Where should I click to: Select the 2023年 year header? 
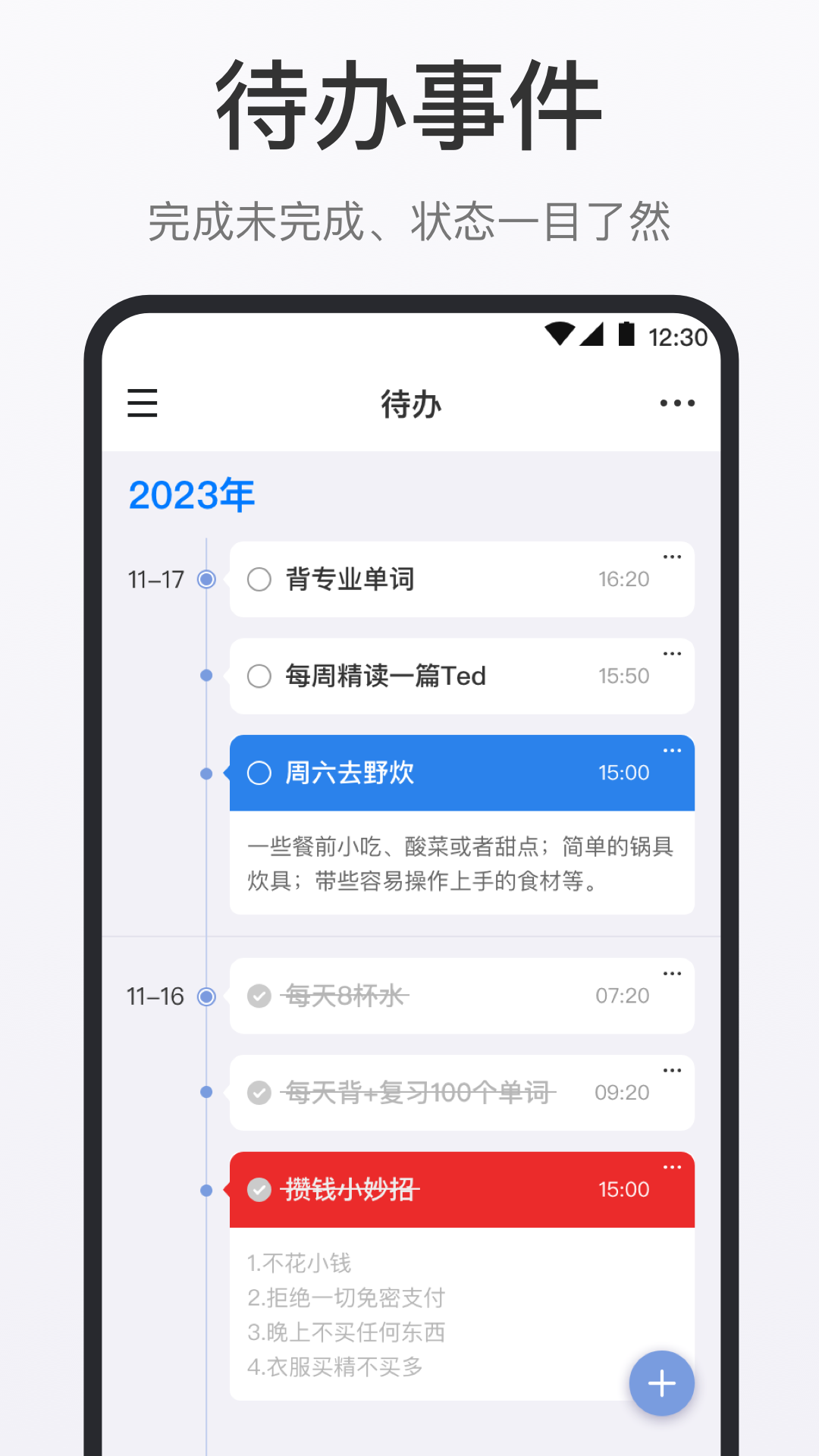[192, 494]
